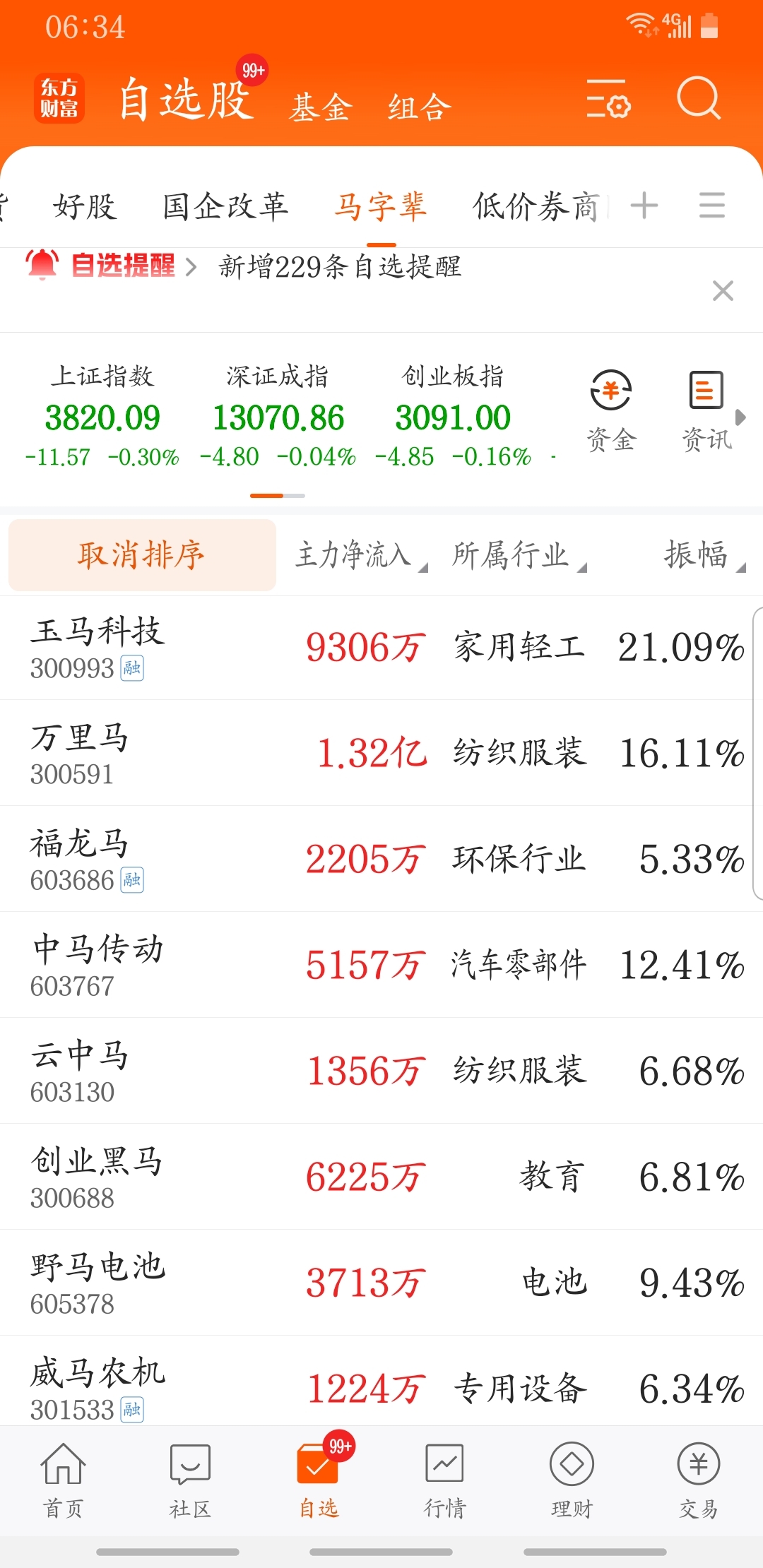Go to 行情 in bottom navigation
This screenshot has width=763, height=1568.
pyautogui.click(x=444, y=1480)
